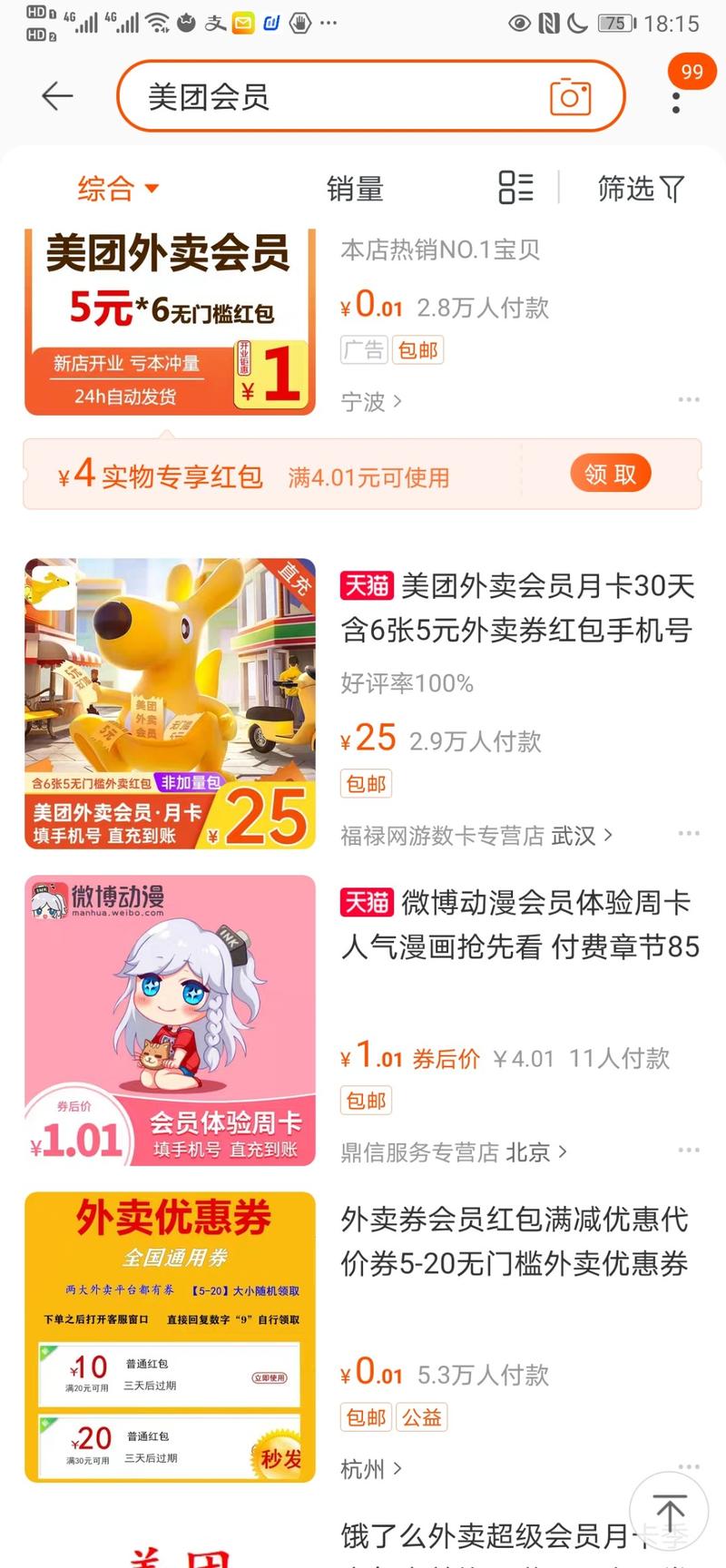Click the back arrow to leave search results
Screen dimensions: 726x1568
point(56,95)
